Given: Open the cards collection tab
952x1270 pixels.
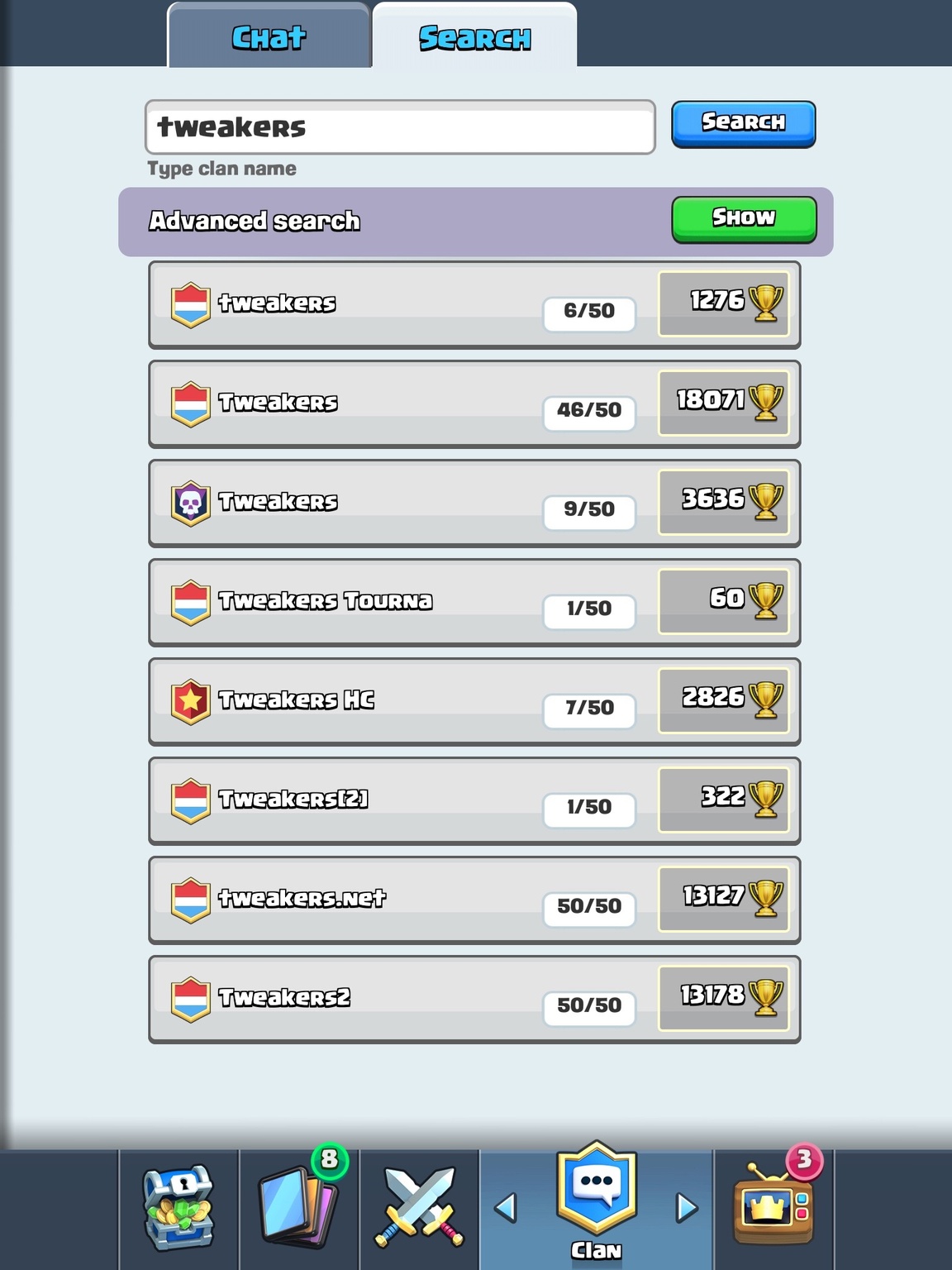Looking at the screenshot, I should (298, 1207).
